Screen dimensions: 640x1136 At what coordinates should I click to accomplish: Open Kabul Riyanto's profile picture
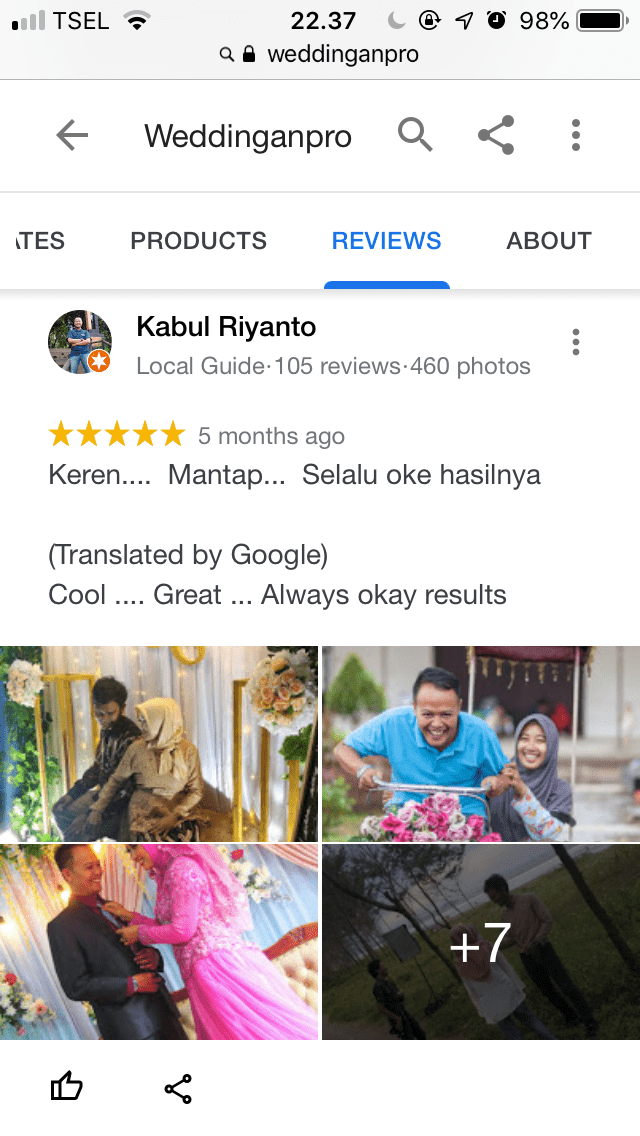(x=80, y=342)
